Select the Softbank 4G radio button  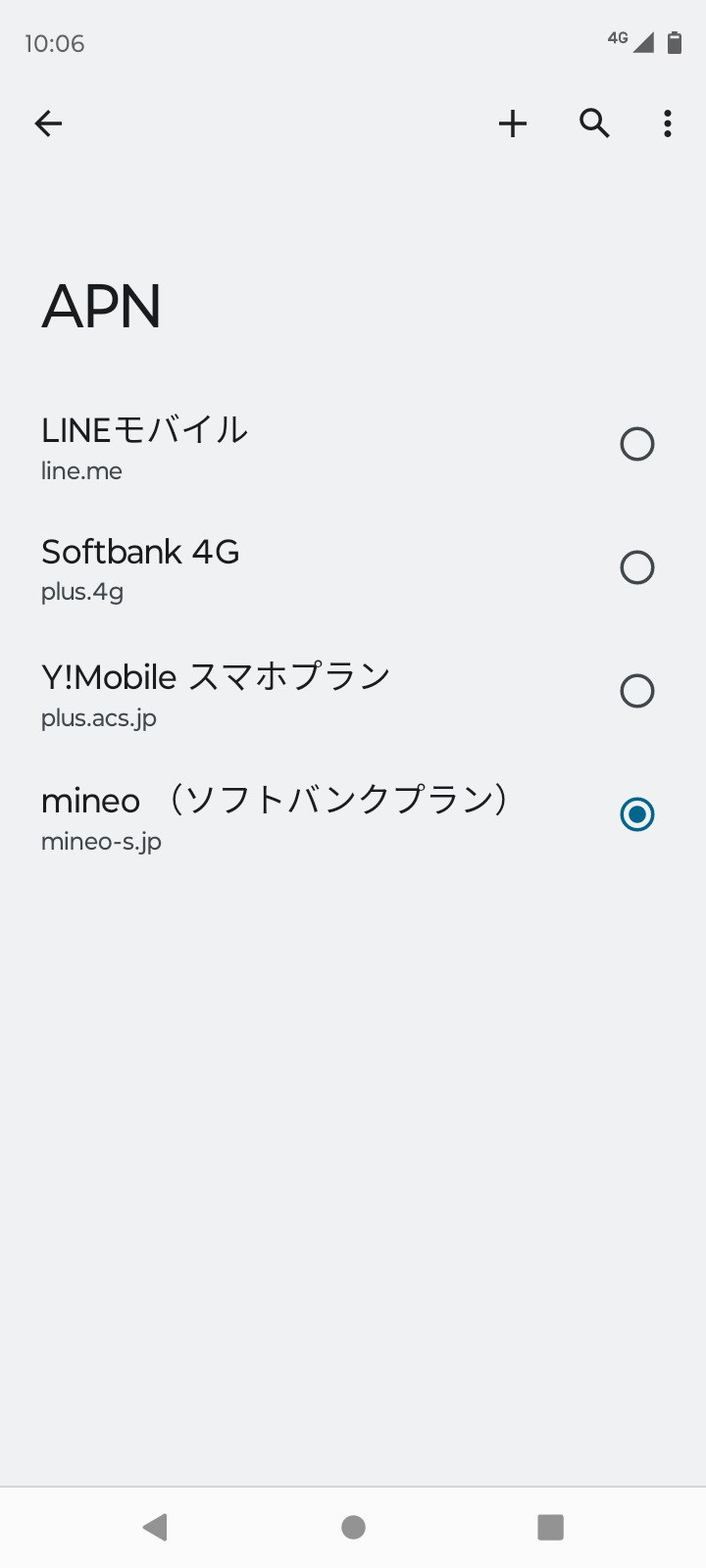pos(637,567)
